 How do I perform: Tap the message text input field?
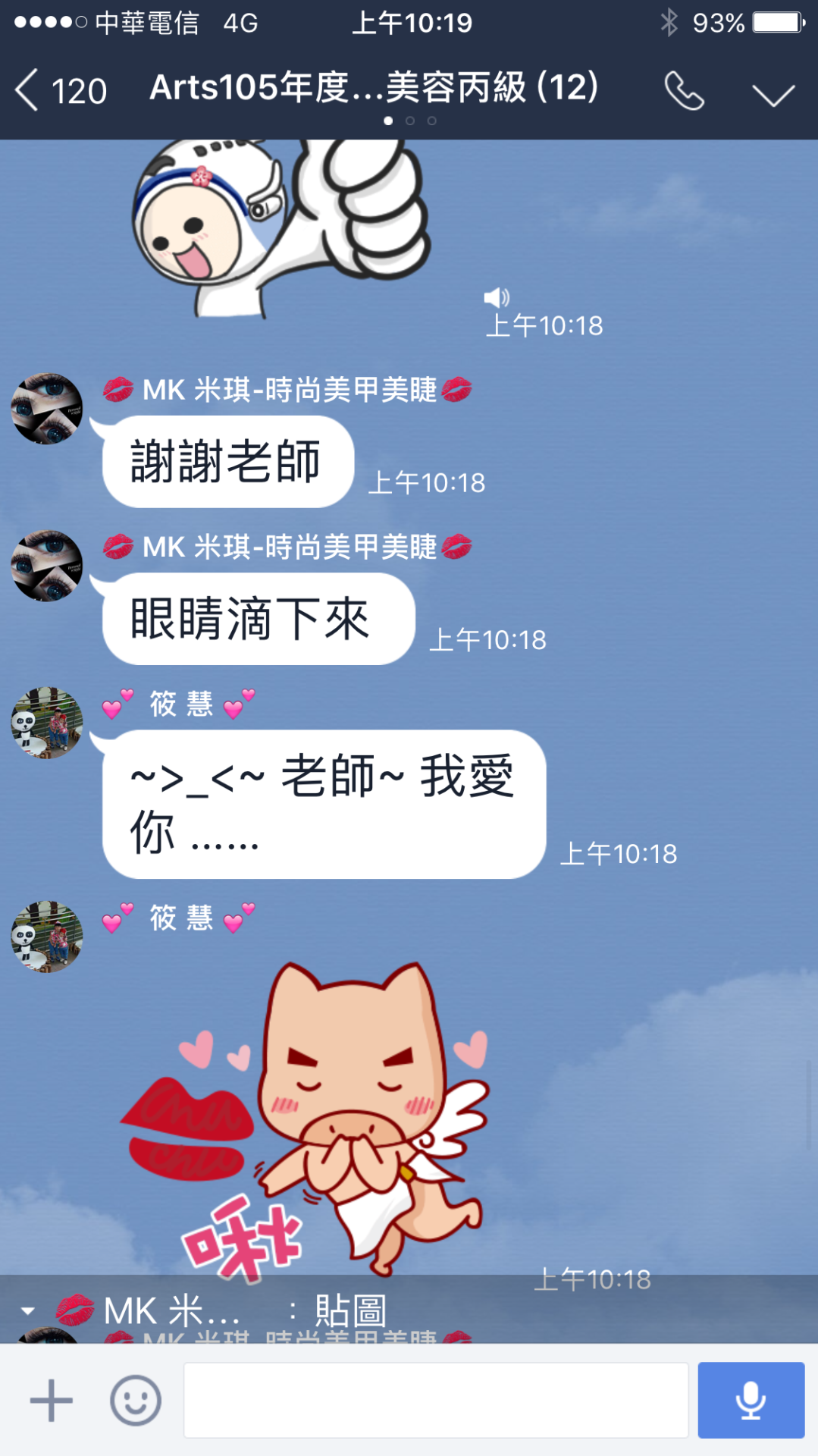tap(435, 1400)
